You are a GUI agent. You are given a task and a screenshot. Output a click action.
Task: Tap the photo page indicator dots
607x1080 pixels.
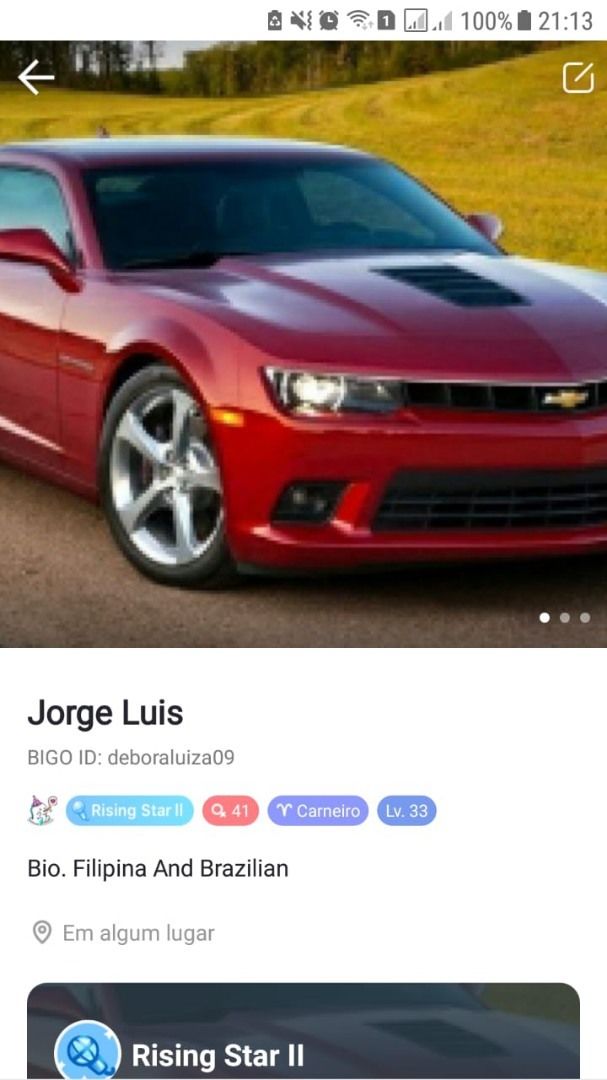[564, 618]
